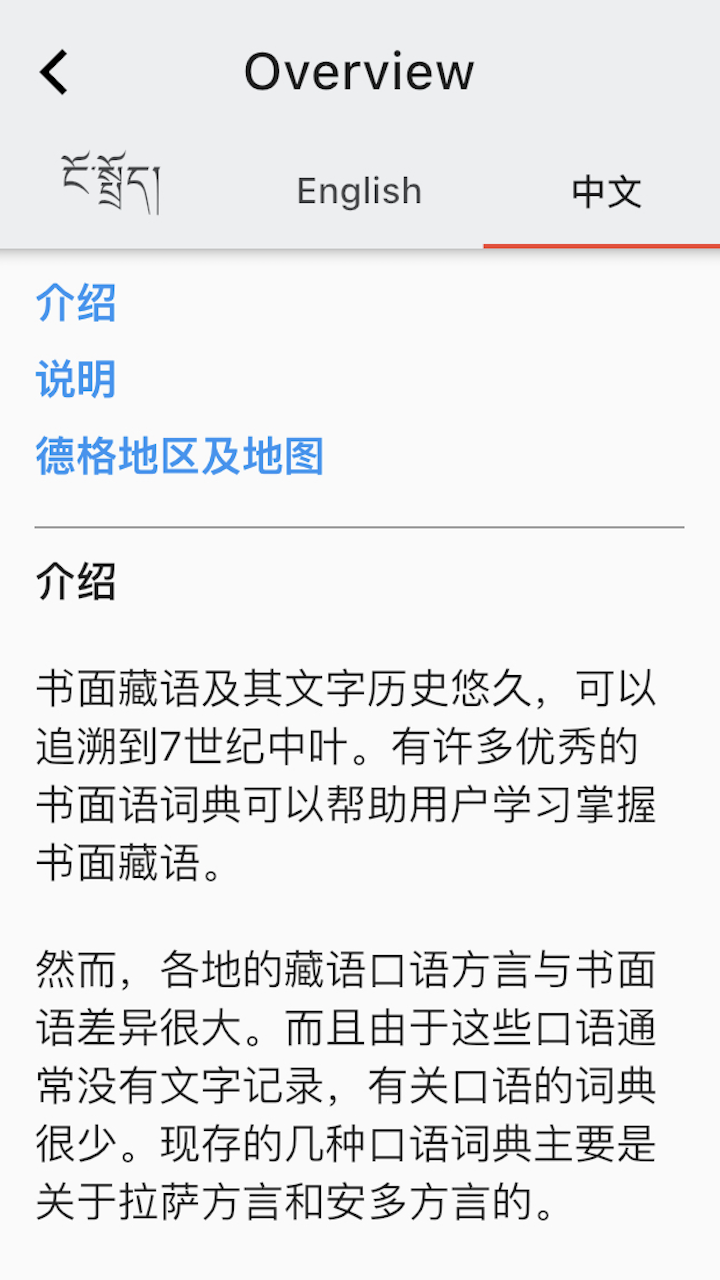Click the 介绍 link in the table of contents
The height and width of the screenshot is (1280, 720).
(75, 305)
